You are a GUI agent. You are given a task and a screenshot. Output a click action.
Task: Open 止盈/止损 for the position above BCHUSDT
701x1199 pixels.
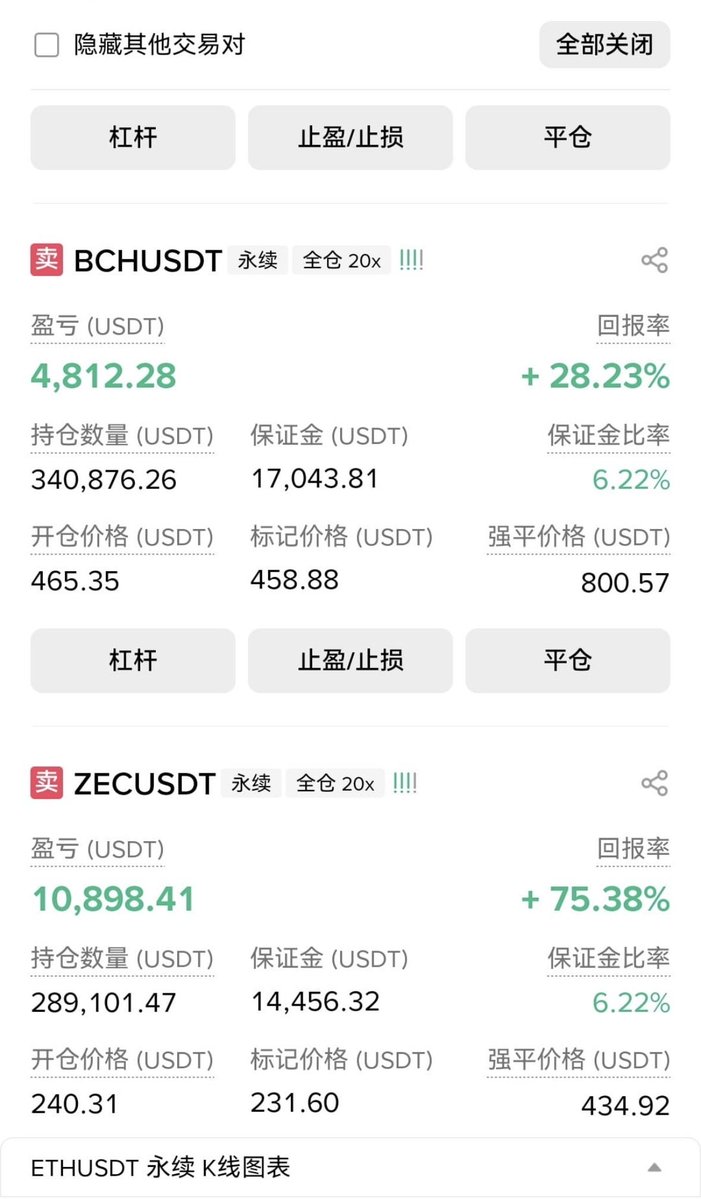[350, 137]
